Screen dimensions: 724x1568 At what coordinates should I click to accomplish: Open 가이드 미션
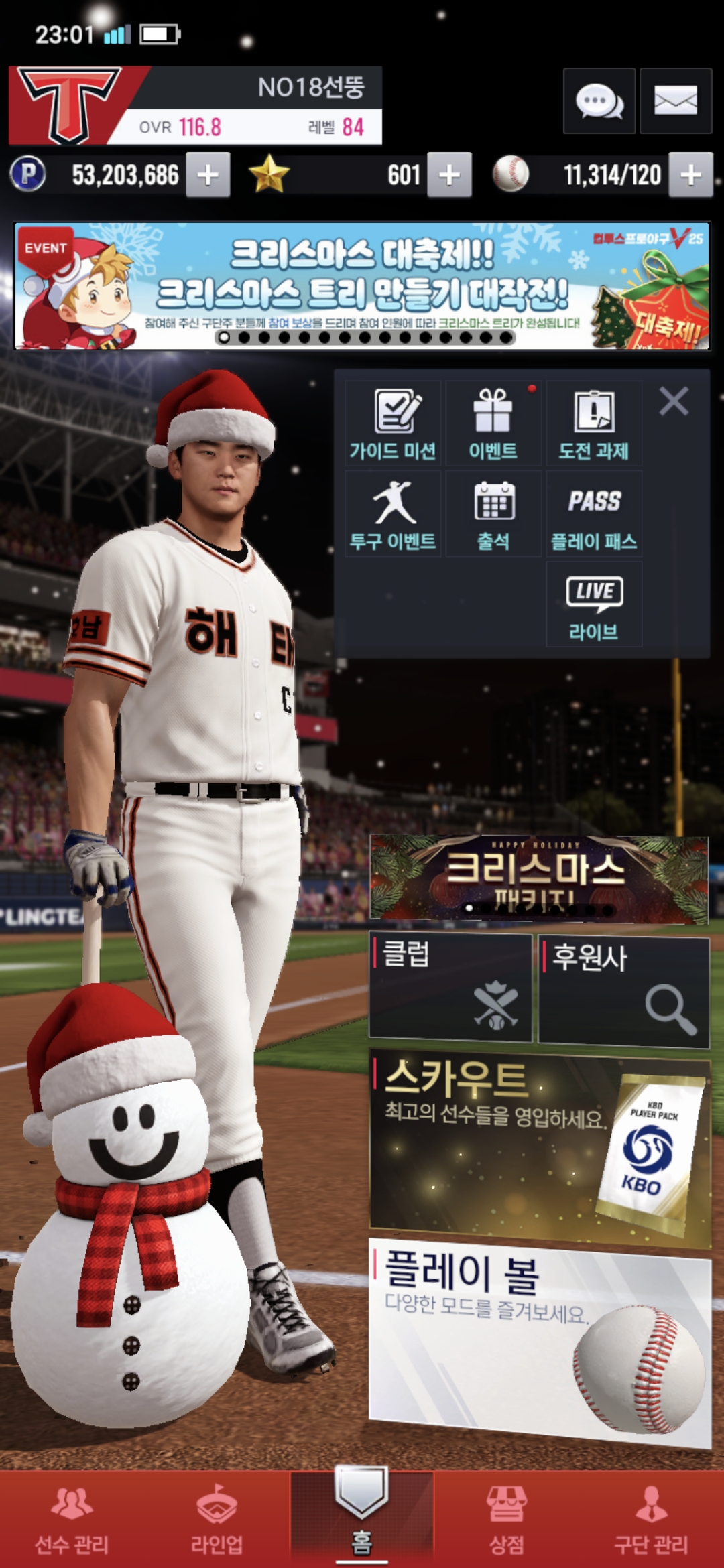(x=393, y=424)
